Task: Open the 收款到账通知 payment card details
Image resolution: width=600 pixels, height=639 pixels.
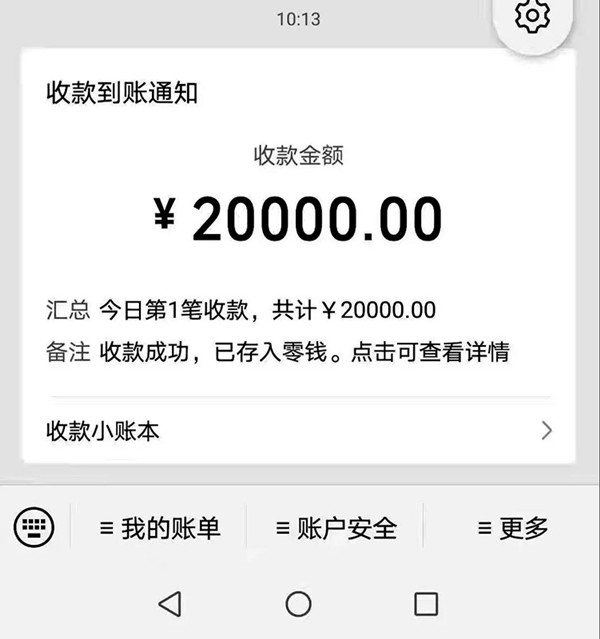Action: [298, 220]
